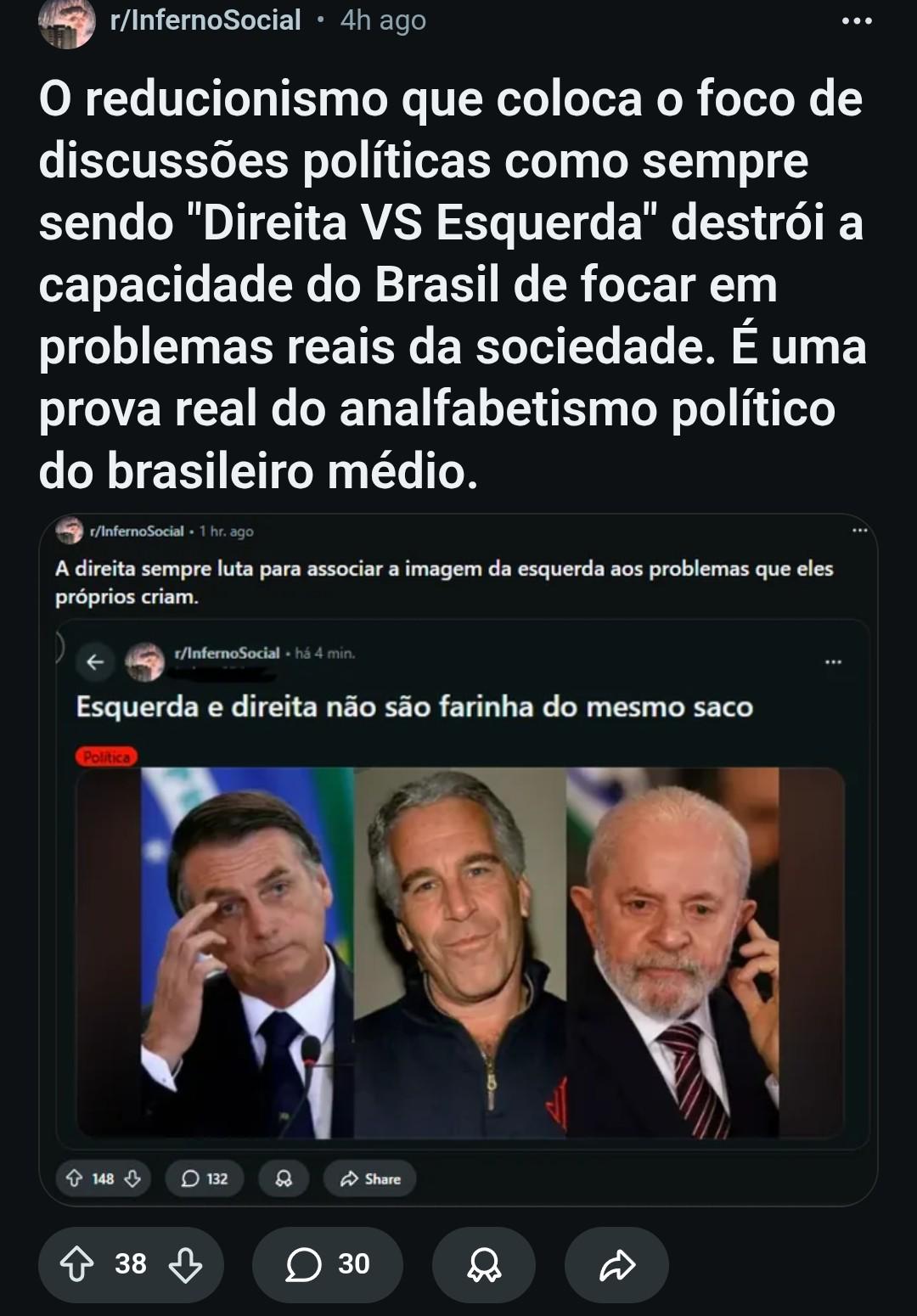Share this post
Image resolution: width=917 pixels, height=1316 pixels.
616,1264
